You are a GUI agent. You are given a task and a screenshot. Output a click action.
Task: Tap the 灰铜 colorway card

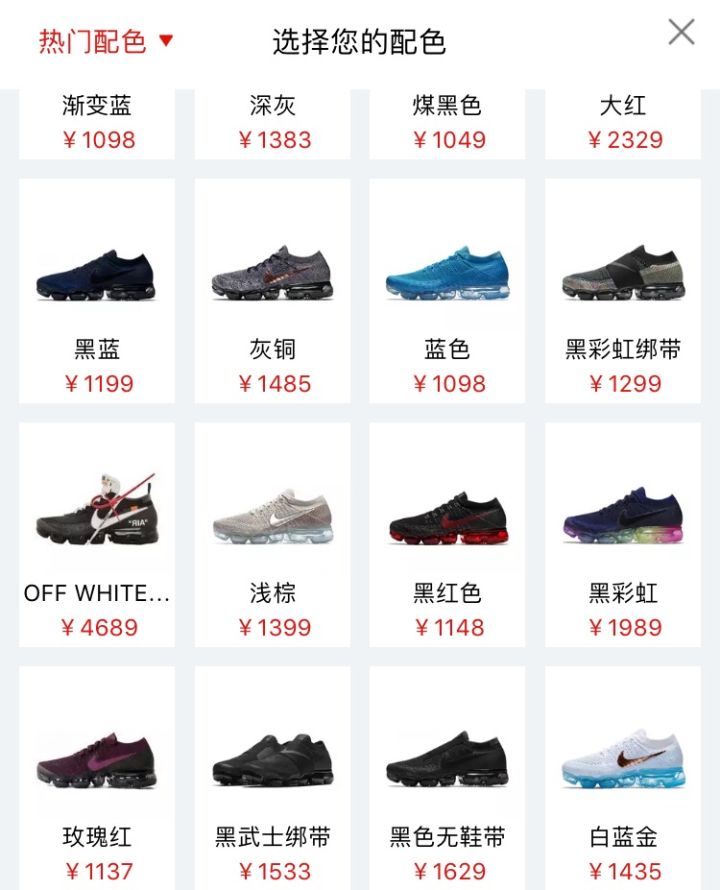[x=272, y=290]
